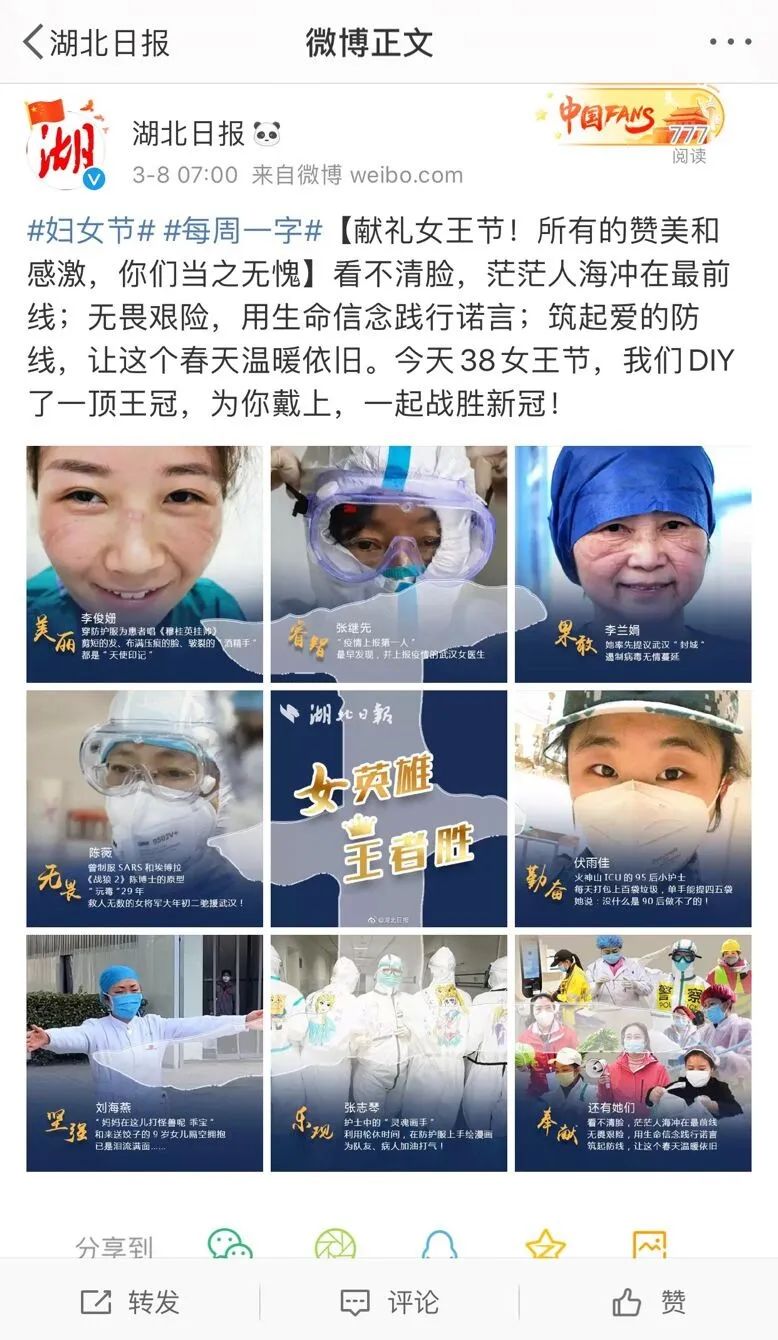Share to the star favorites icon

[546, 1244]
